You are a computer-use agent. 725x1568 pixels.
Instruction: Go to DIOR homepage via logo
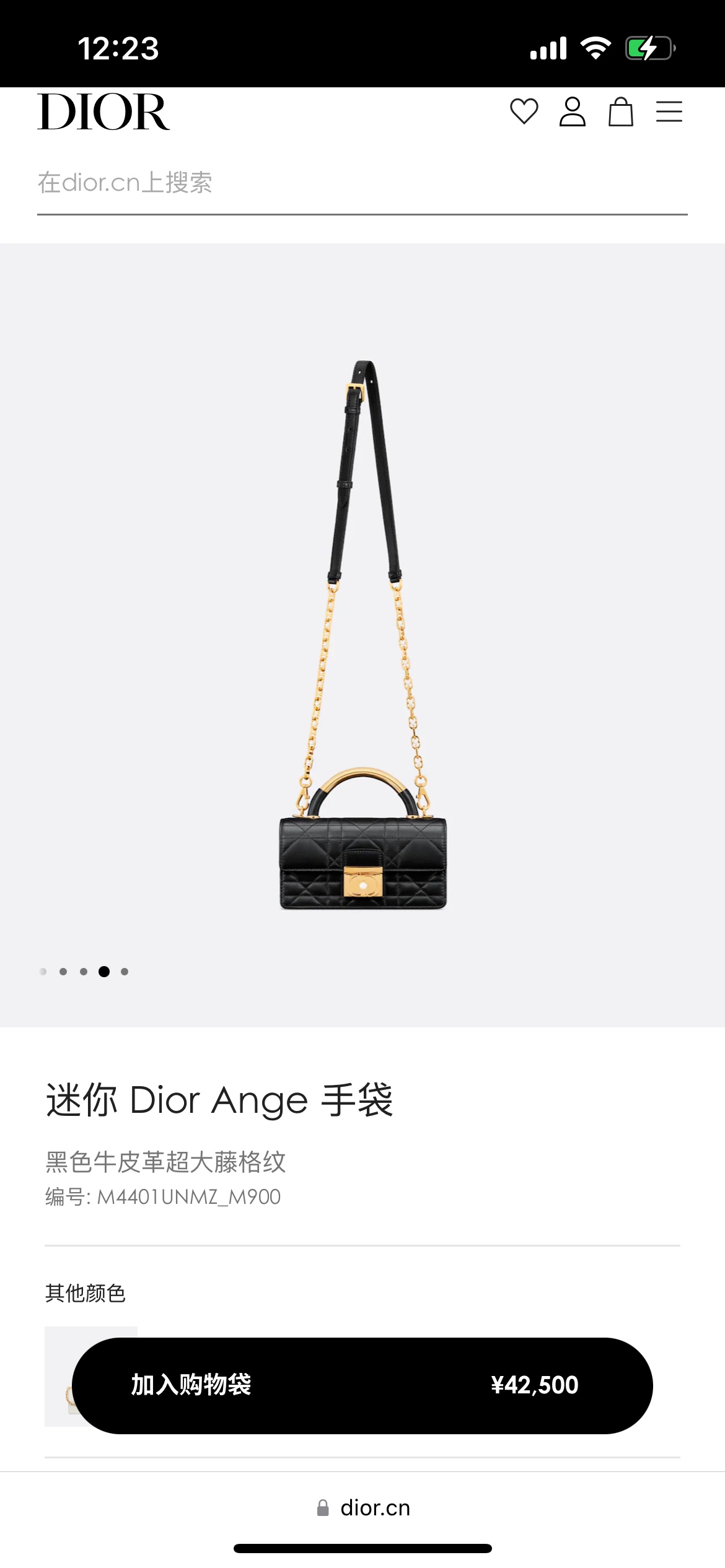tap(103, 112)
